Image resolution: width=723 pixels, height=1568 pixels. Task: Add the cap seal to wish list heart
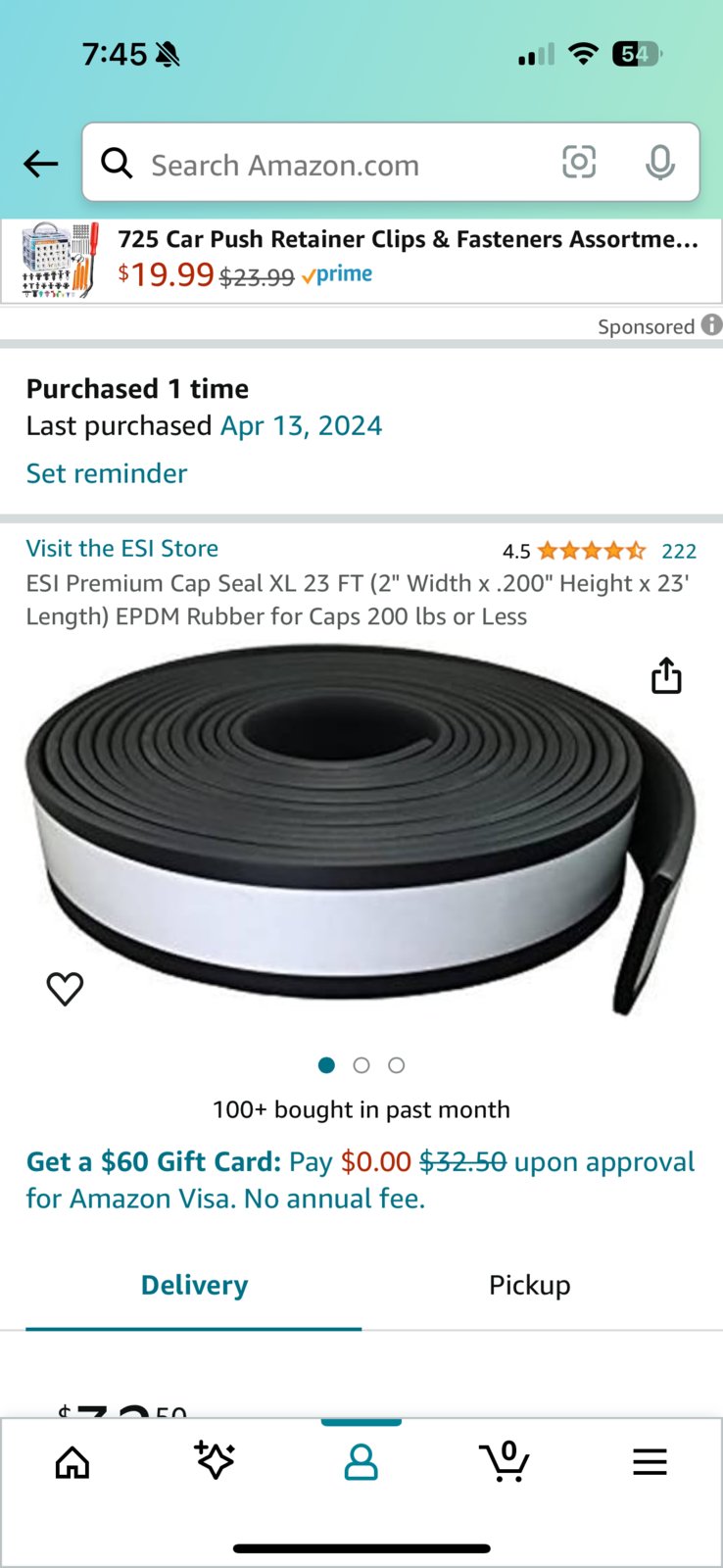pyautogui.click(x=65, y=988)
